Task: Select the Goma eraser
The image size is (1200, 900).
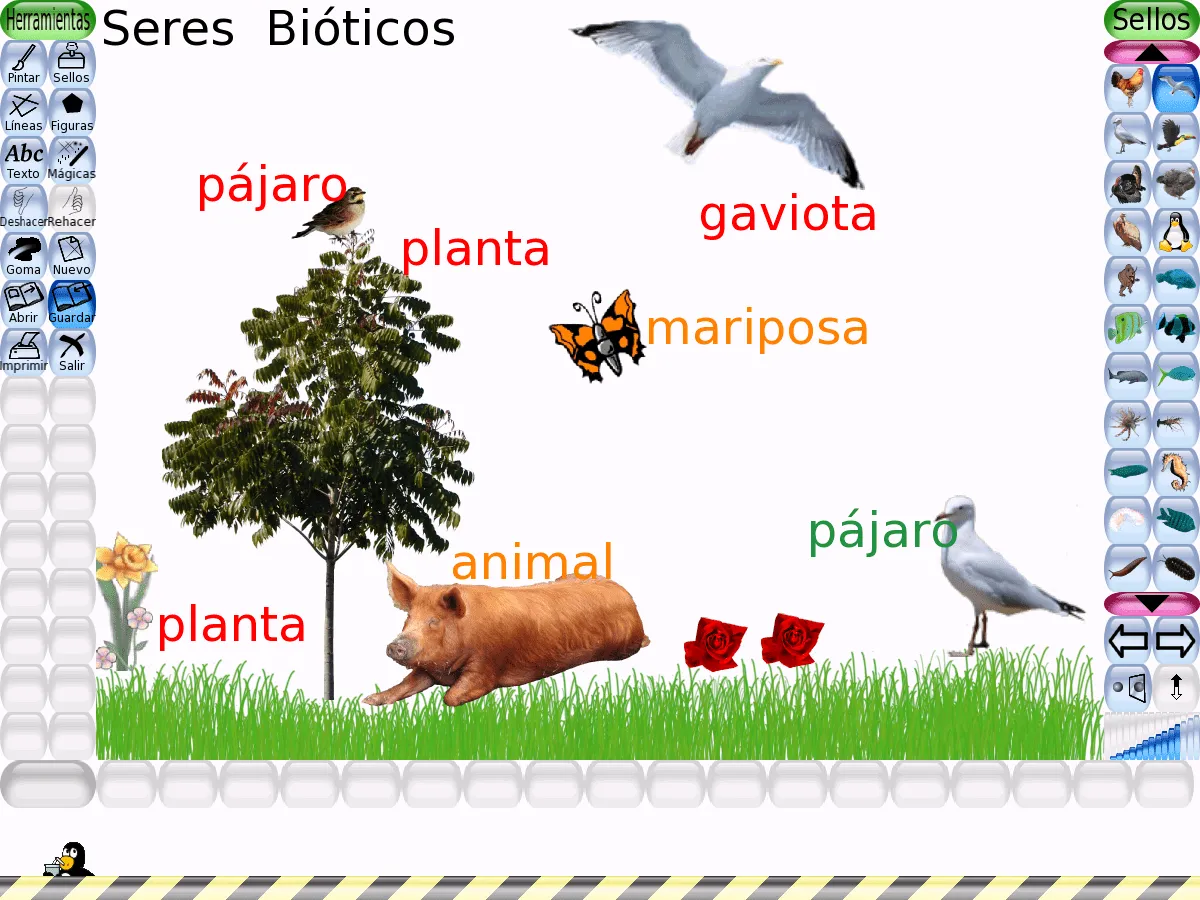Action: (24, 255)
